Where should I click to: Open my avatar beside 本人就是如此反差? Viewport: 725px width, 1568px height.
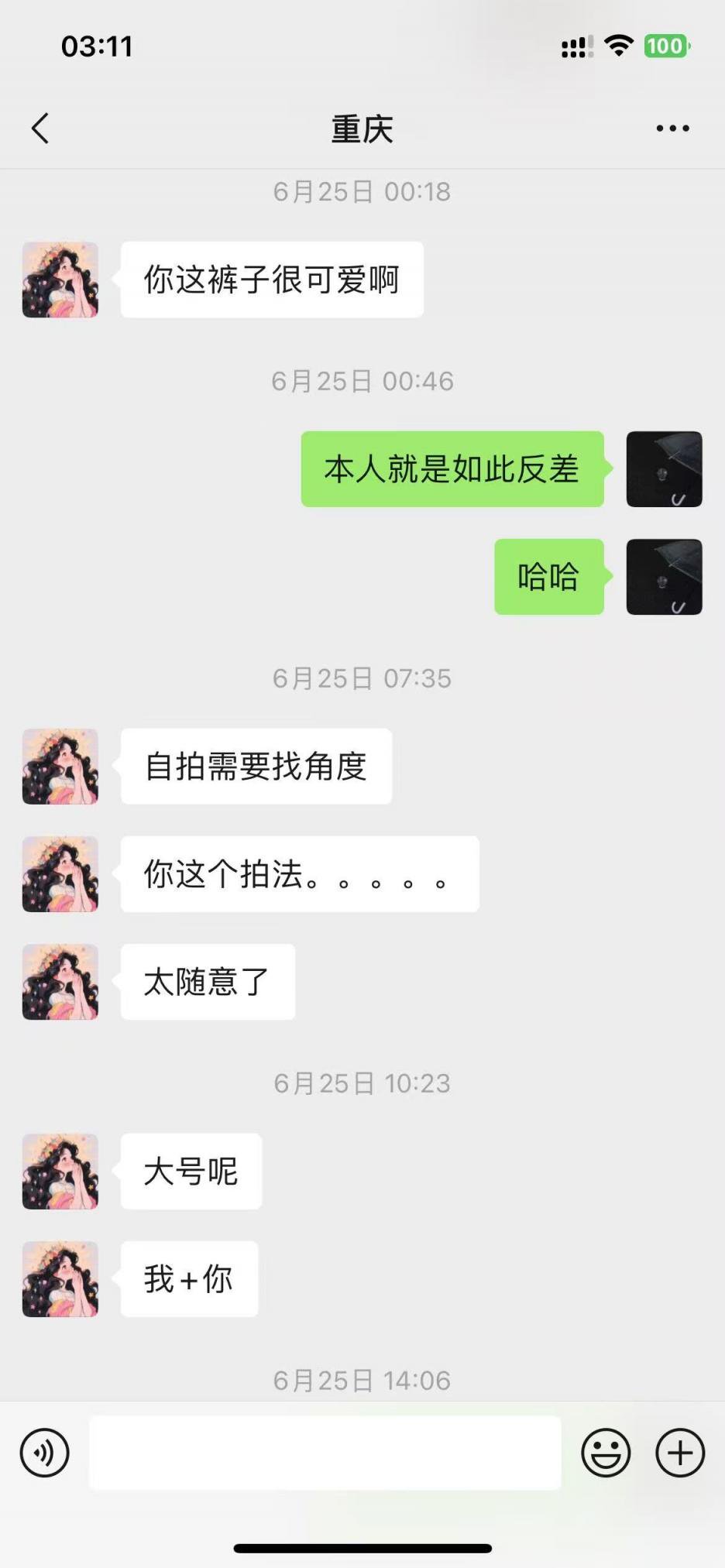(664, 469)
